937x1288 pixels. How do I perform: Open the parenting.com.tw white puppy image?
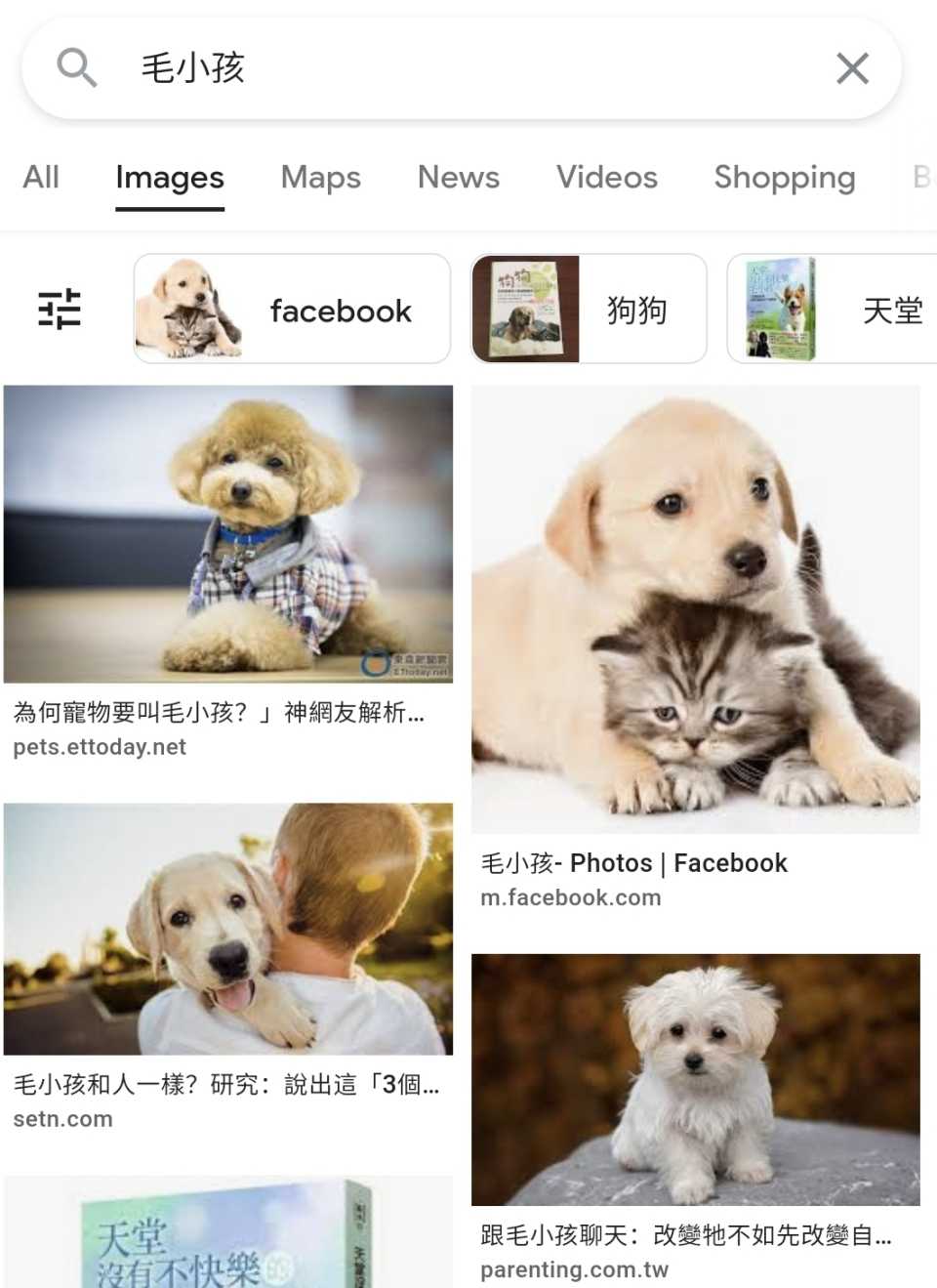tap(695, 1079)
